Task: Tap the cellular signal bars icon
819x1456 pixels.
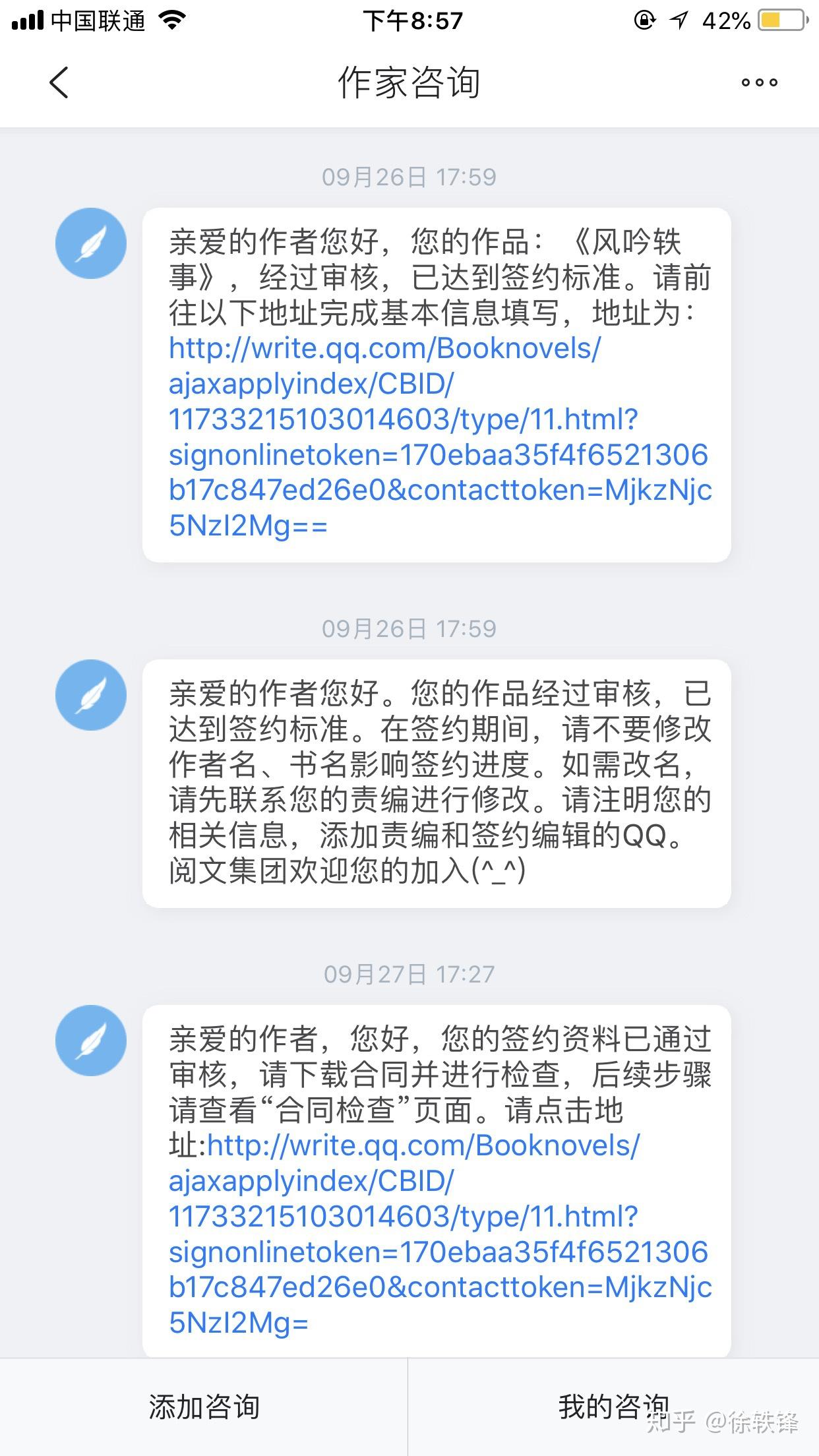Action: [26, 20]
